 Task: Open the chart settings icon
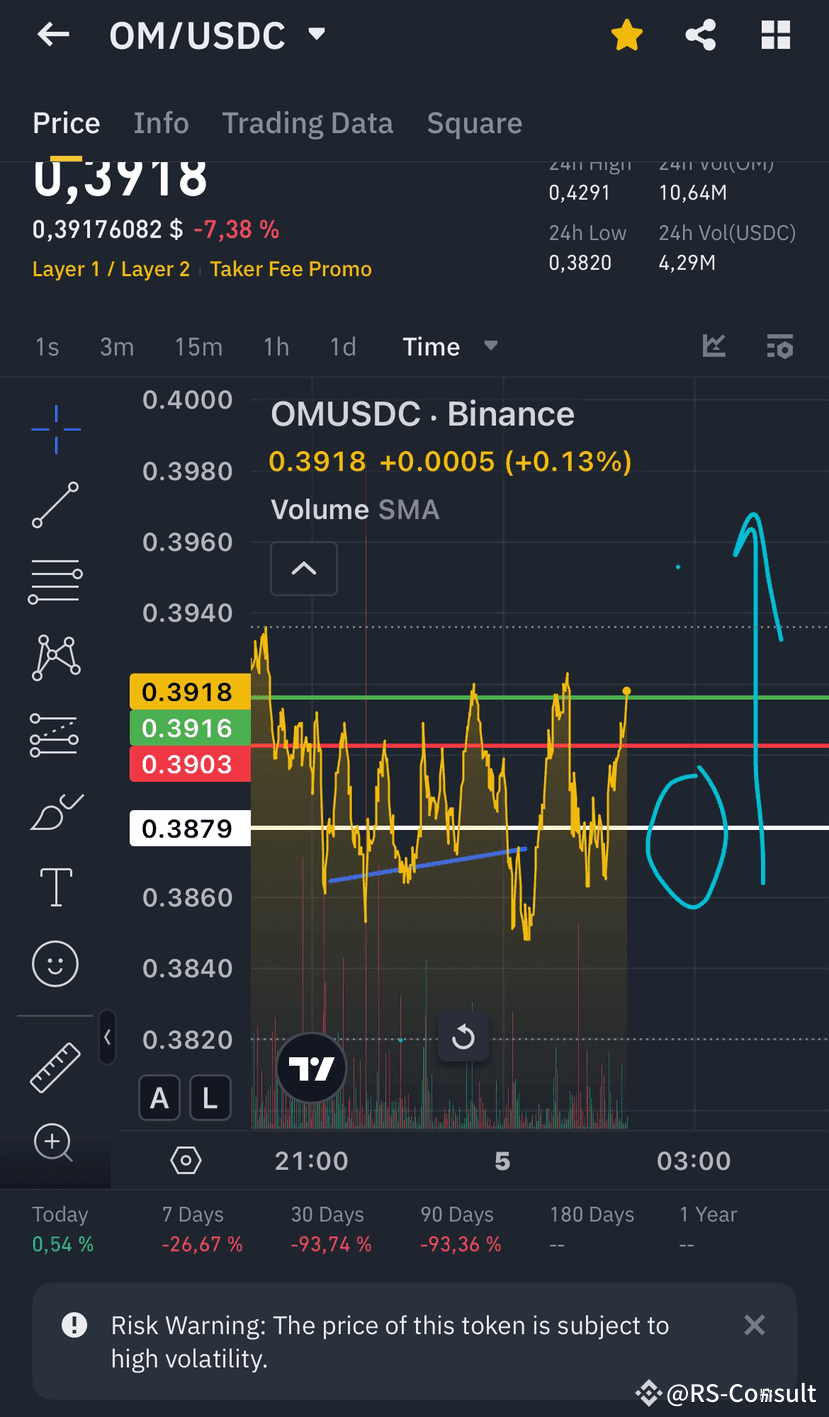pos(779,347)
